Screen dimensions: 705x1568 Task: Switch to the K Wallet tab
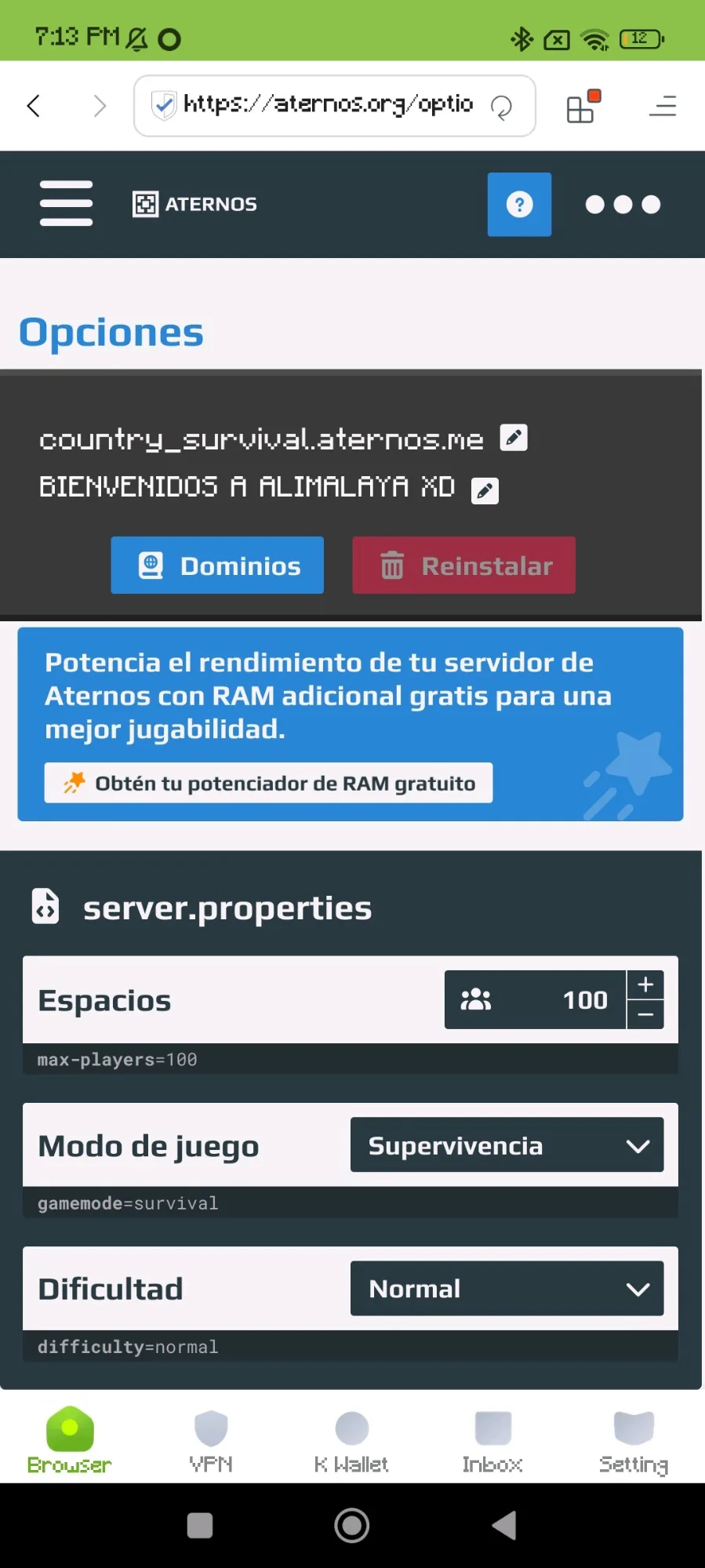(x=351, y=1441)
